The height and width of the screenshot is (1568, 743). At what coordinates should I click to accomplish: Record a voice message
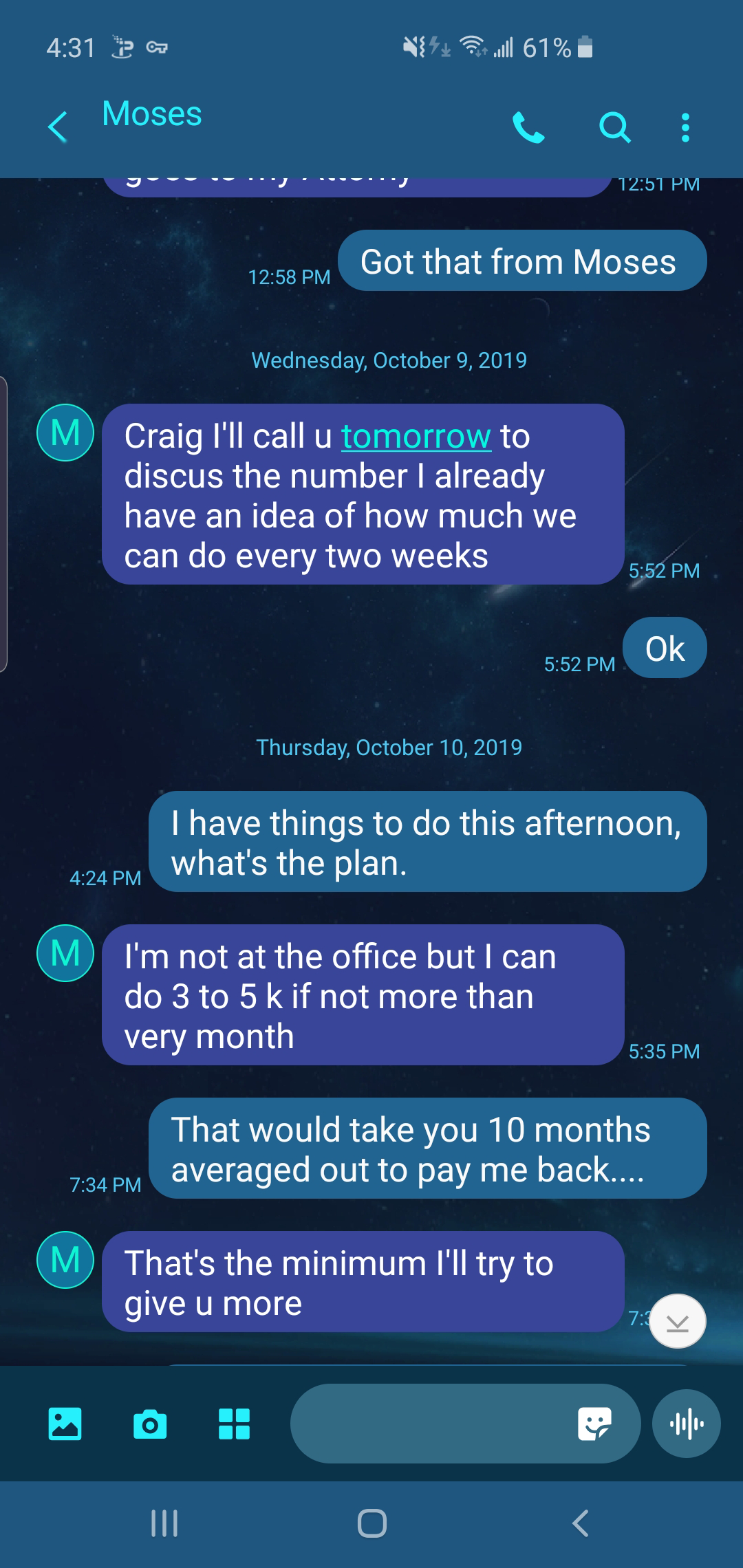point(687,1424)
